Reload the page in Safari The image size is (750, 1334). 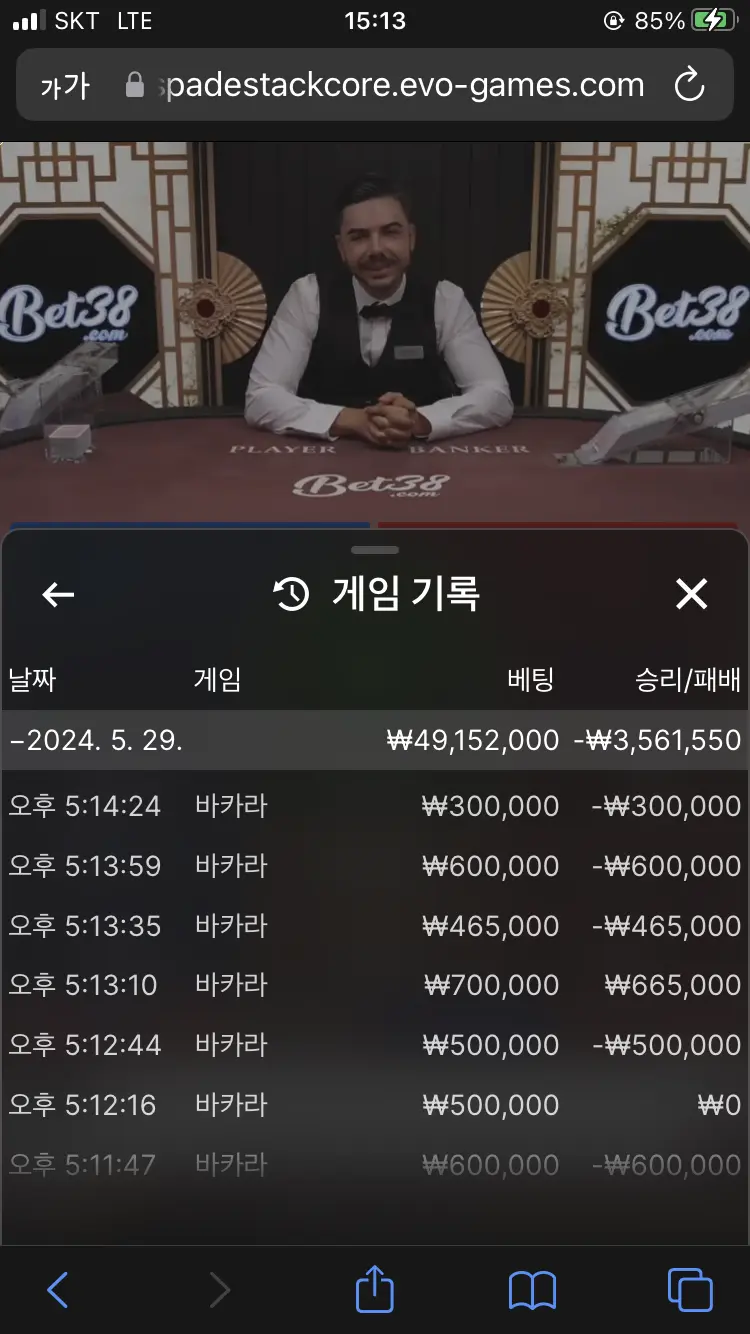690,86
